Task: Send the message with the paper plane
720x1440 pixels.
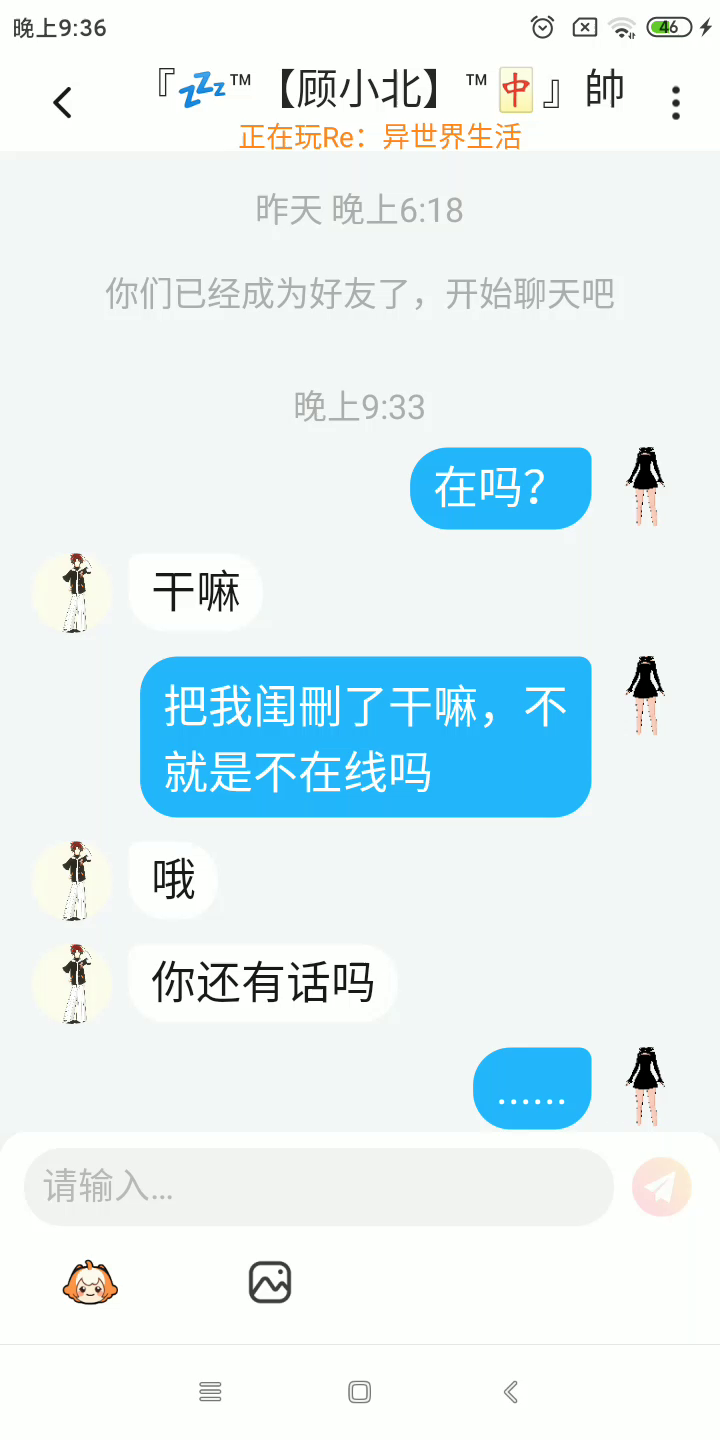Action: (662, 1187)
